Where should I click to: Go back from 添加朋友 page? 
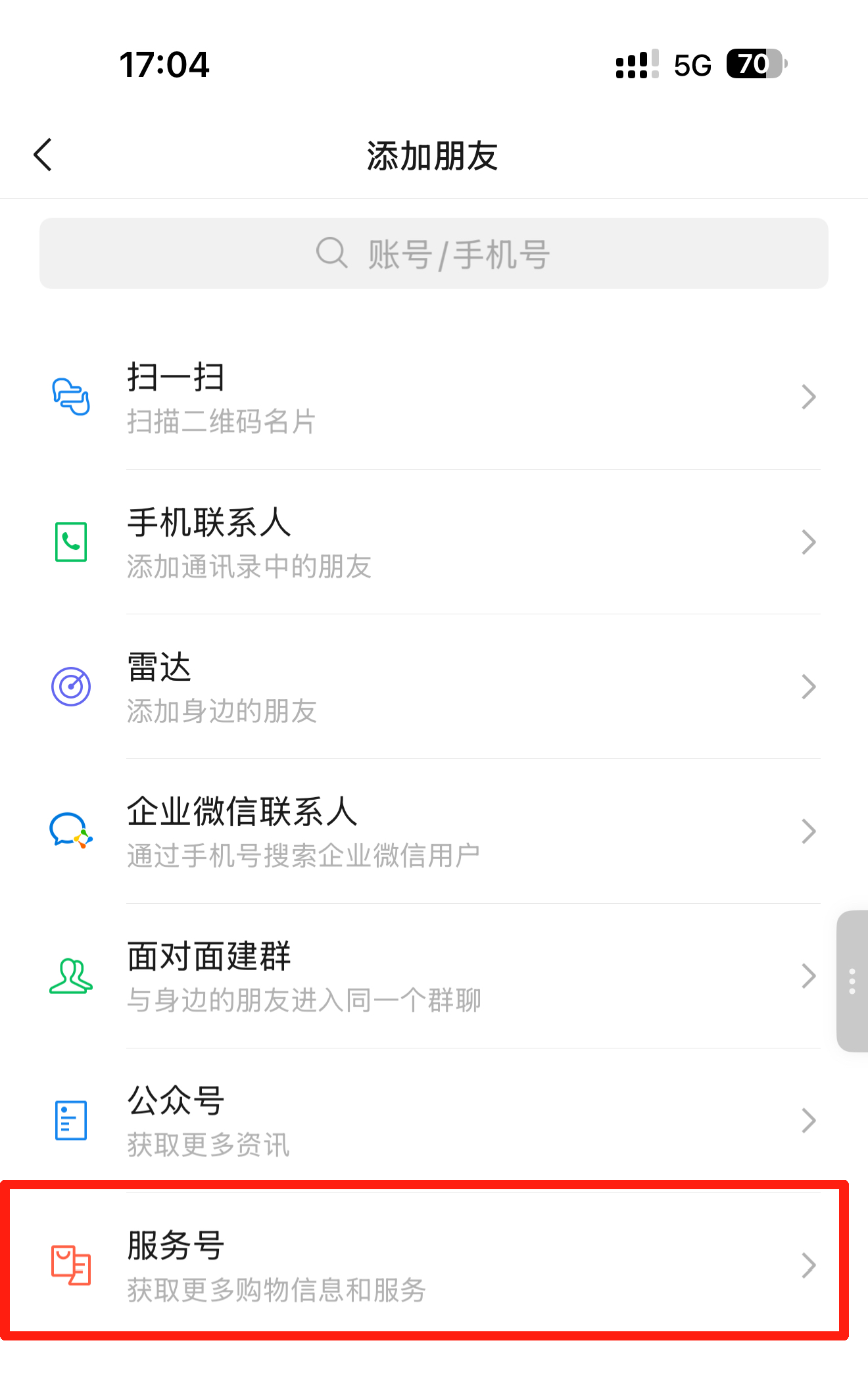tap(43, 155)
